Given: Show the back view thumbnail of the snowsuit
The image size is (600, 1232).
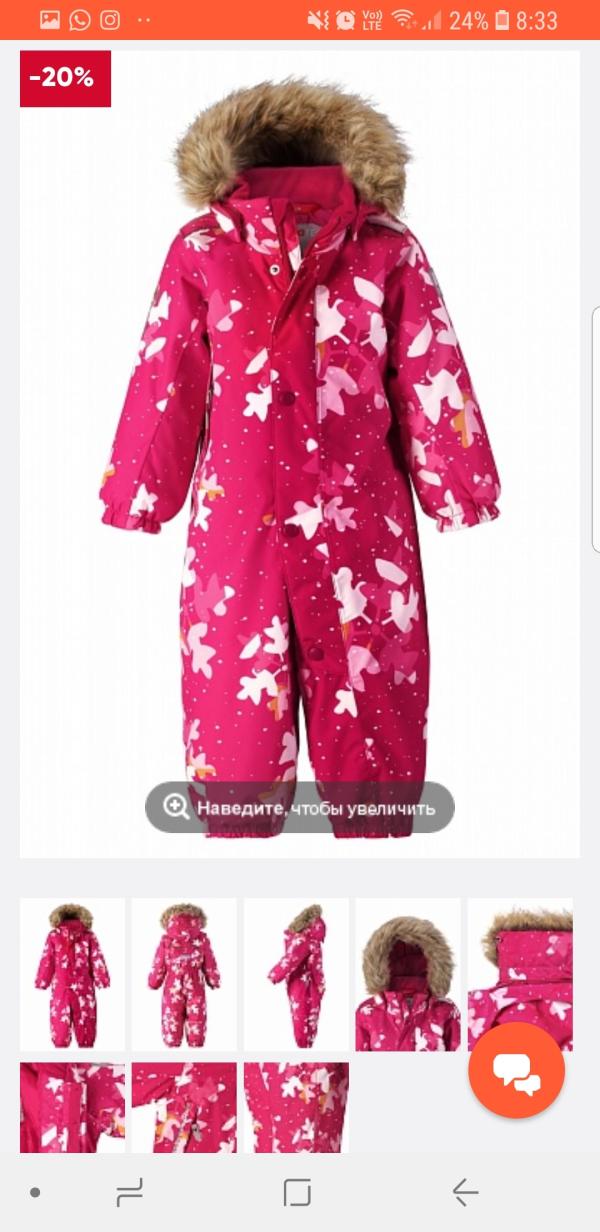Looking at the screenshot, I should (x=184, y=973).
